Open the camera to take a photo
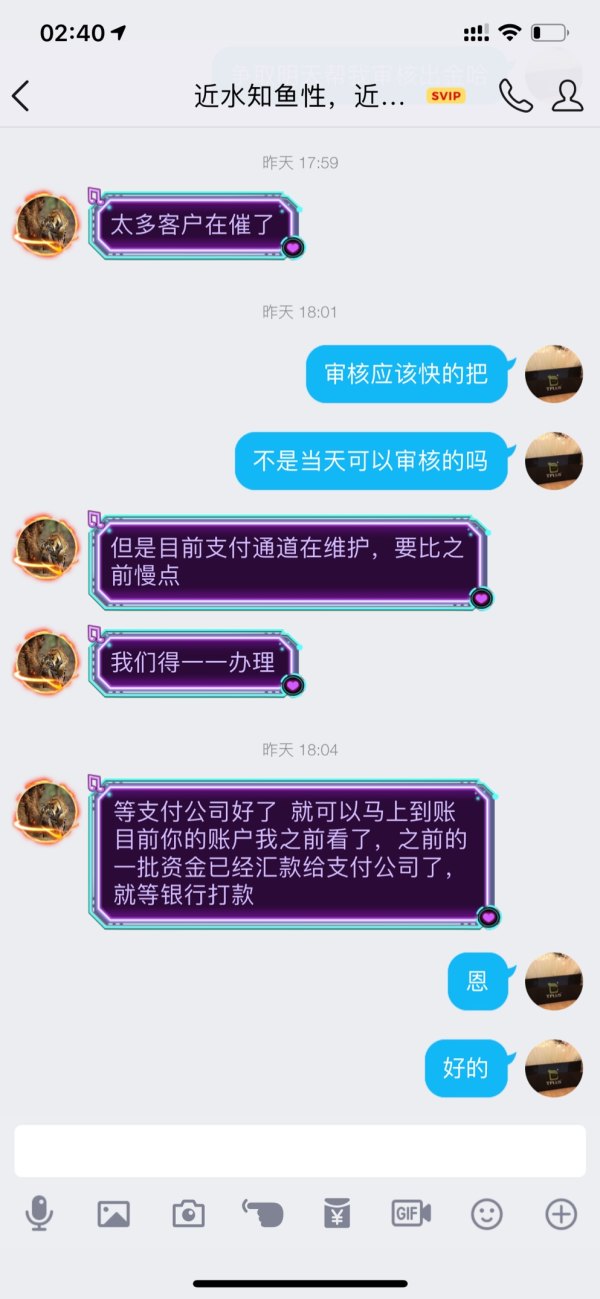The width and height of the screenshot is (600, 1299). coord(188,1214)
